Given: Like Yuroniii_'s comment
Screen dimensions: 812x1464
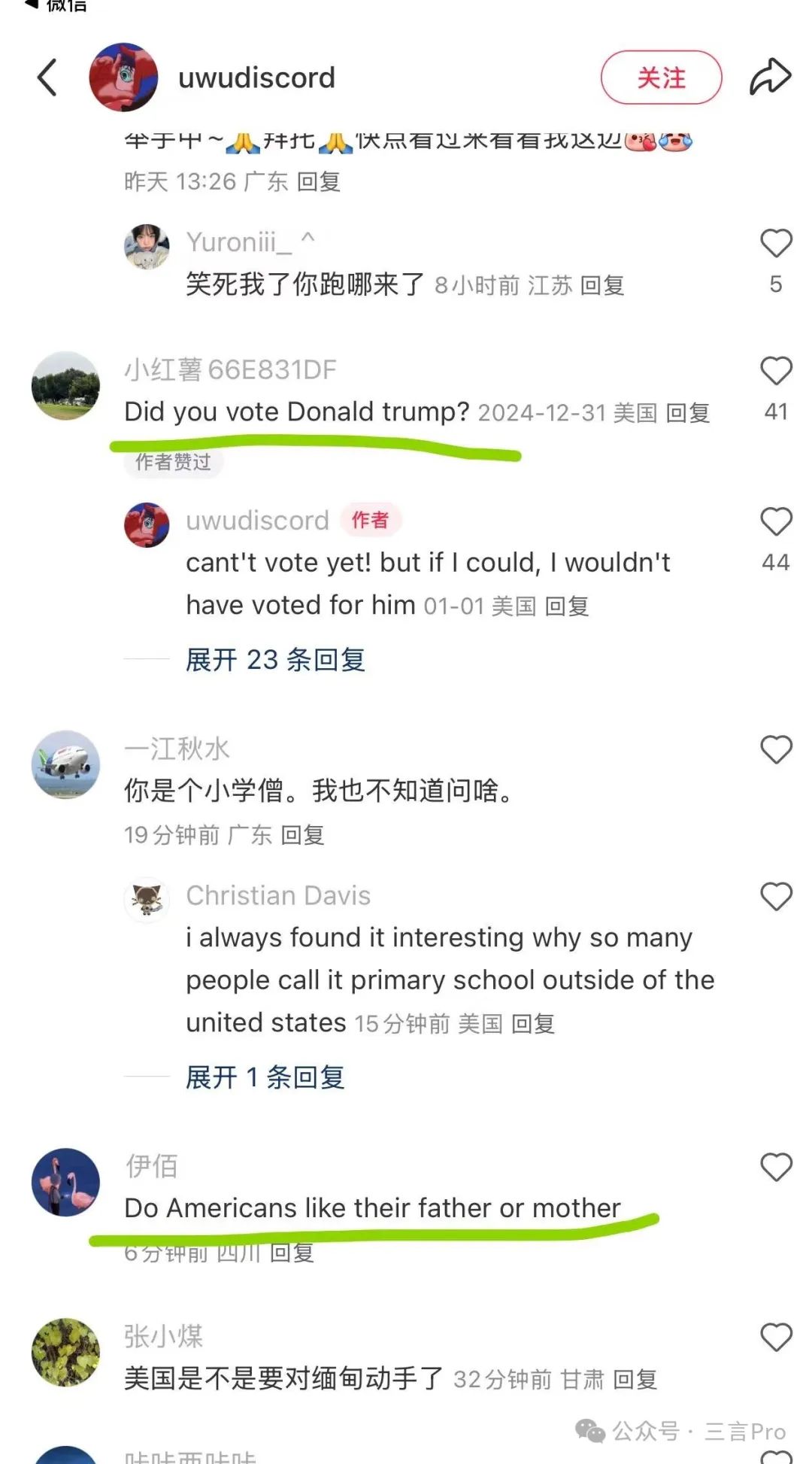Looking at the screenshot, I should [x=776, y=244].
